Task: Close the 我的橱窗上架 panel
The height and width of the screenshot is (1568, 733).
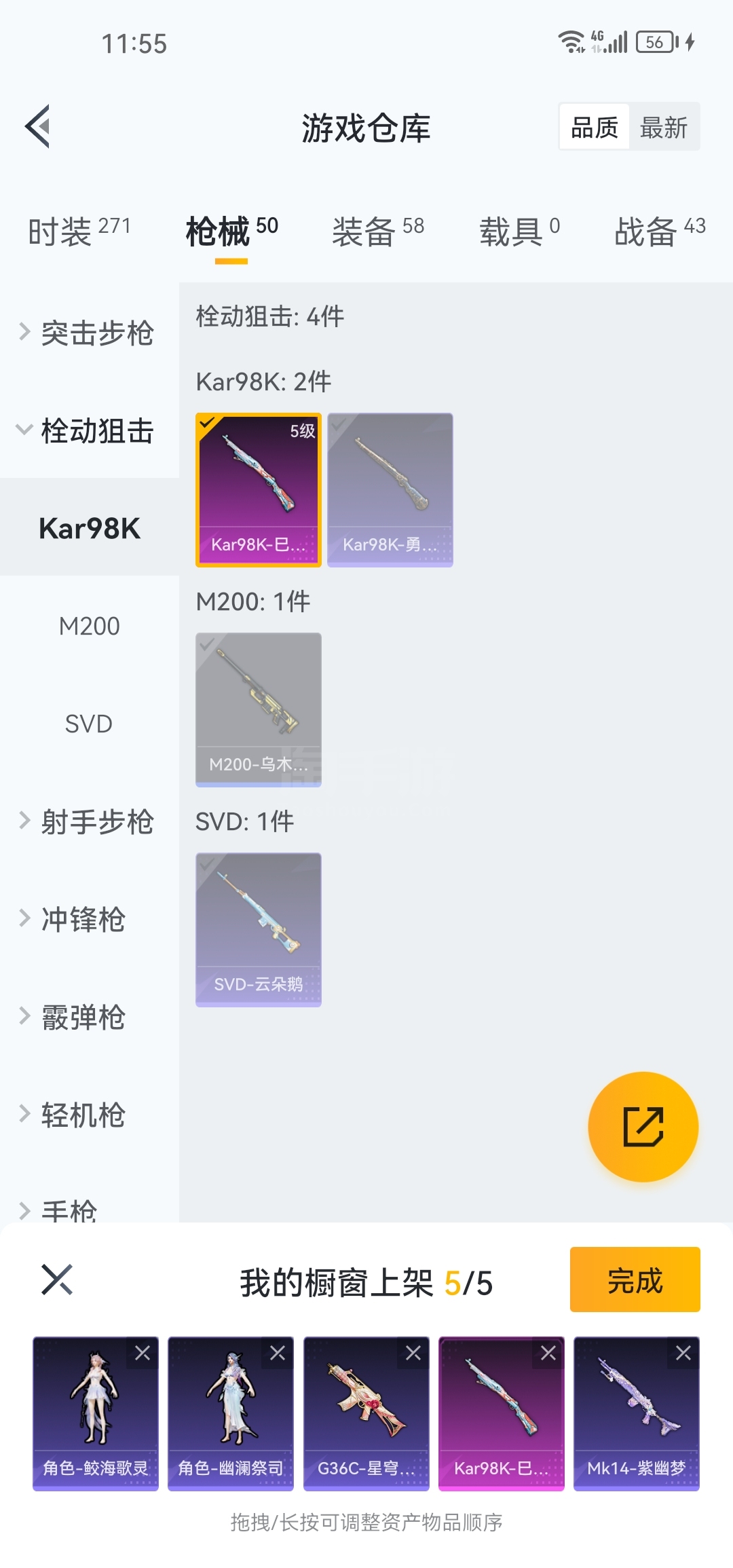Action: pos(57,1280)
